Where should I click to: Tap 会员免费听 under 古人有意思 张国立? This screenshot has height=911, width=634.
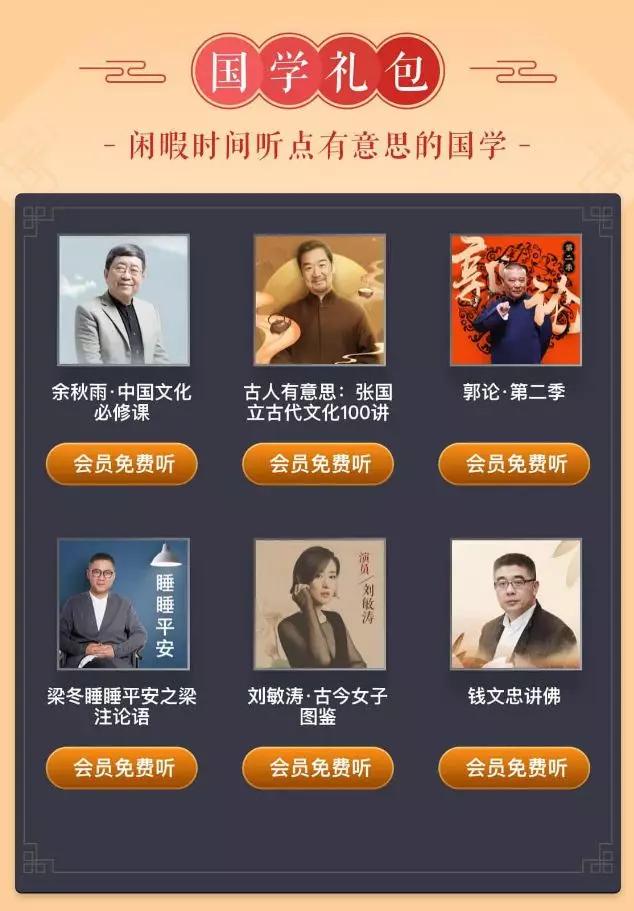(x=319, y=464)
